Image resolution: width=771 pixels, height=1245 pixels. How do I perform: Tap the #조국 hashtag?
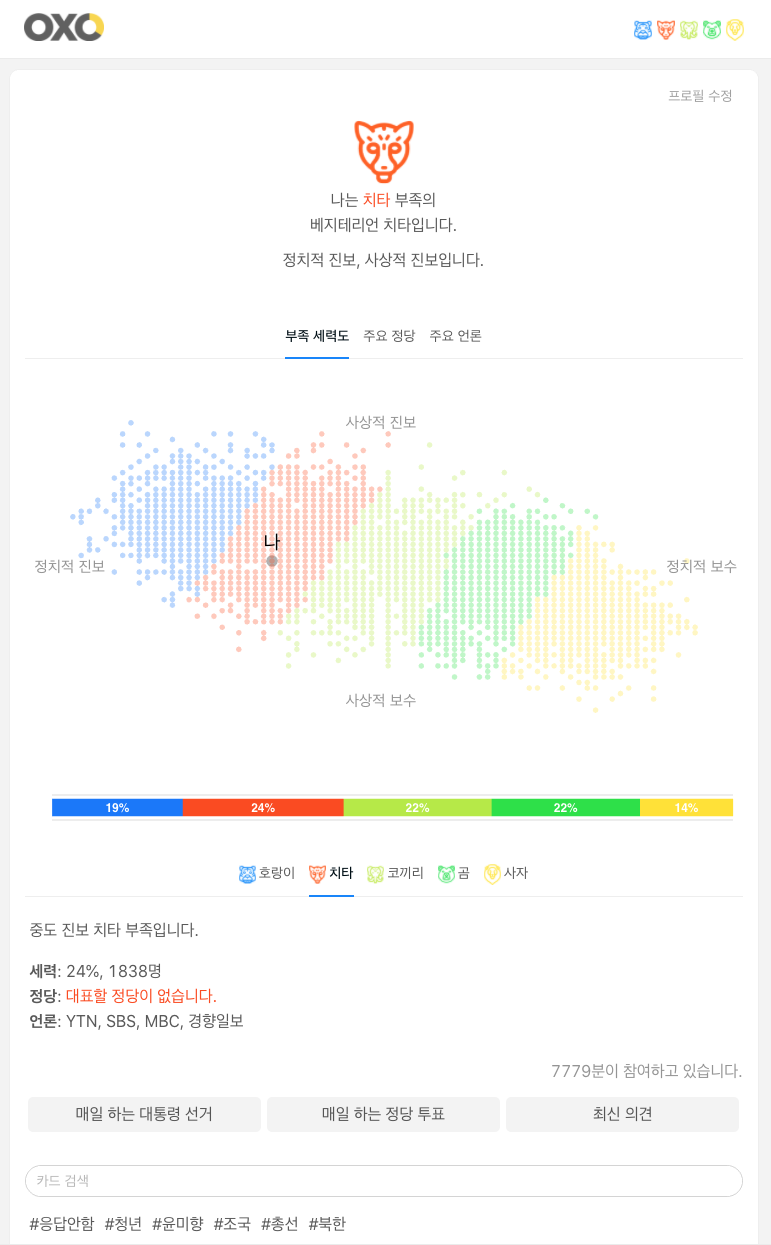[x=232, y=1224]
